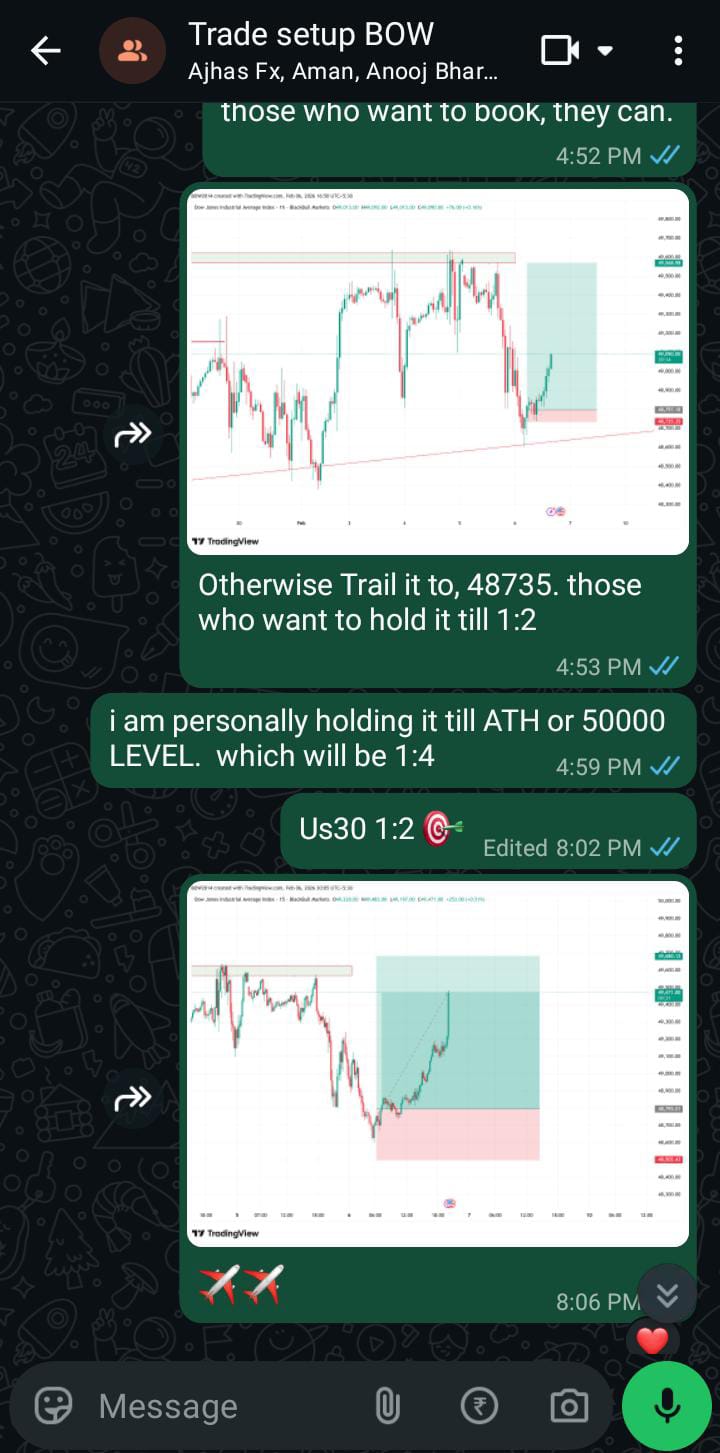Open the chat overflow menu
Screen dimensions: 720x1453
coord(678,50)
